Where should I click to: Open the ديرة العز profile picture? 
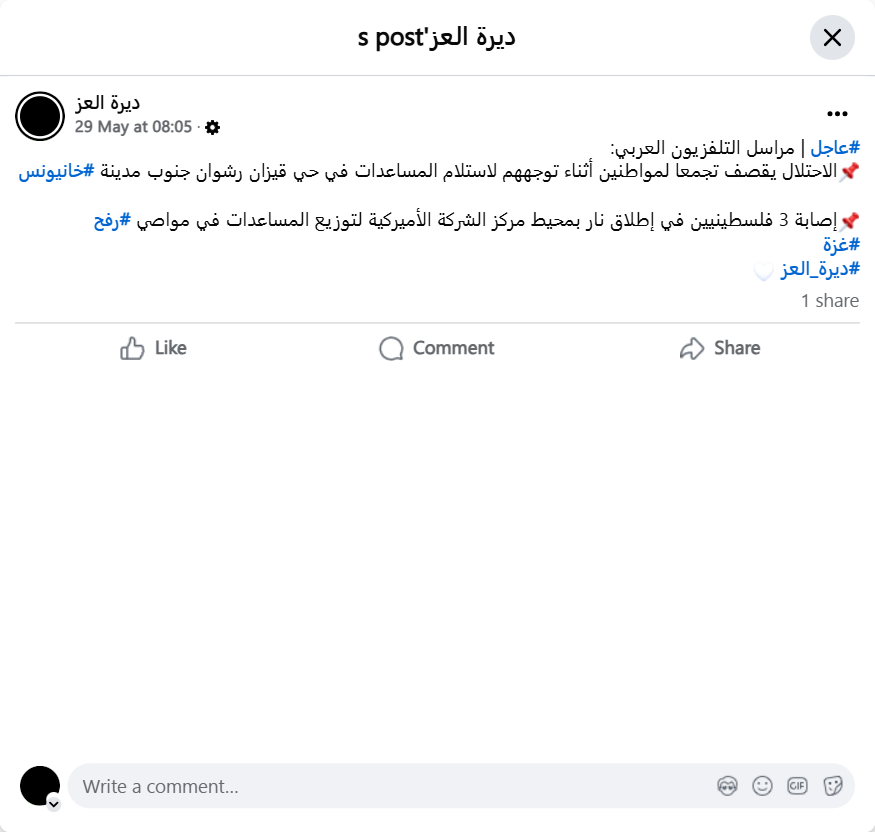(40, 116)
